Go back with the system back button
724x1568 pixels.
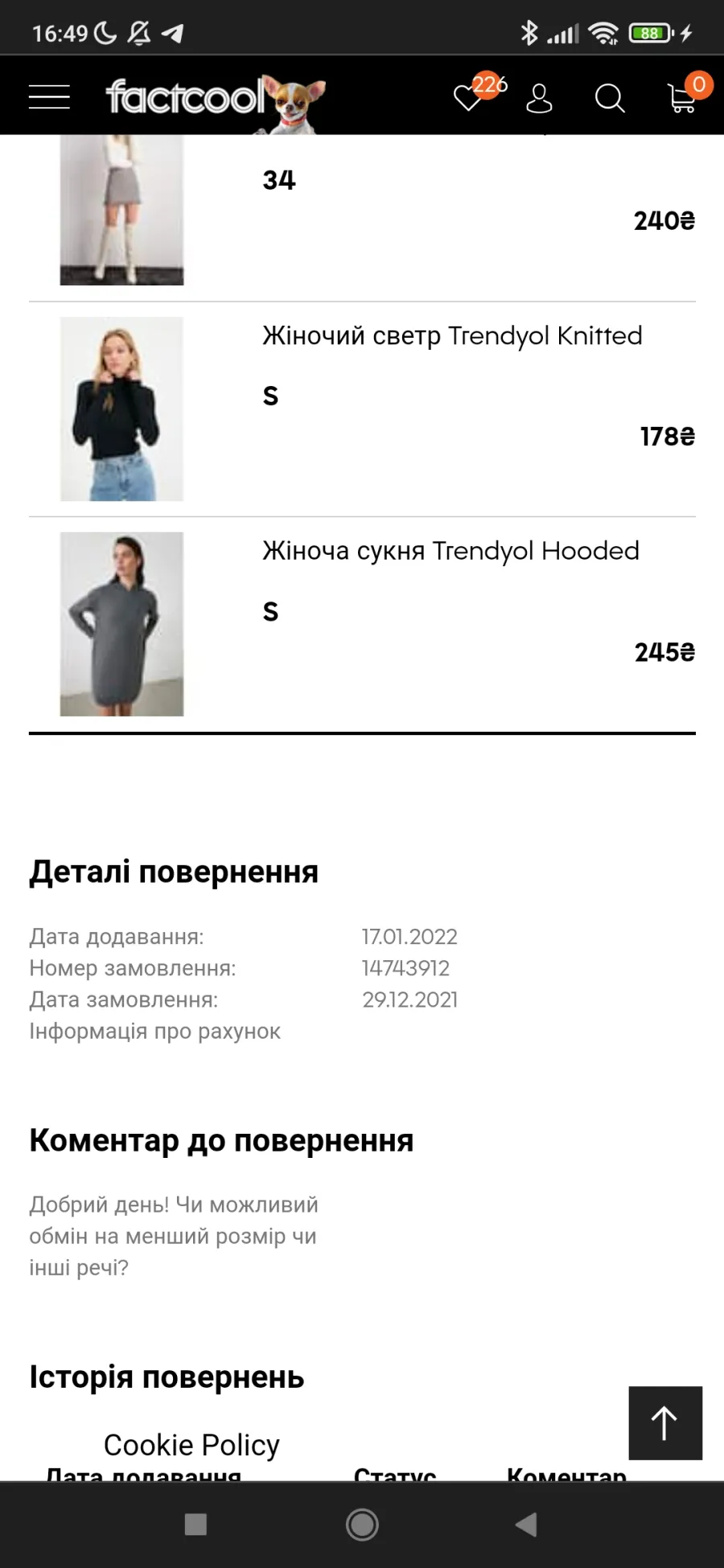[526, 1524]
